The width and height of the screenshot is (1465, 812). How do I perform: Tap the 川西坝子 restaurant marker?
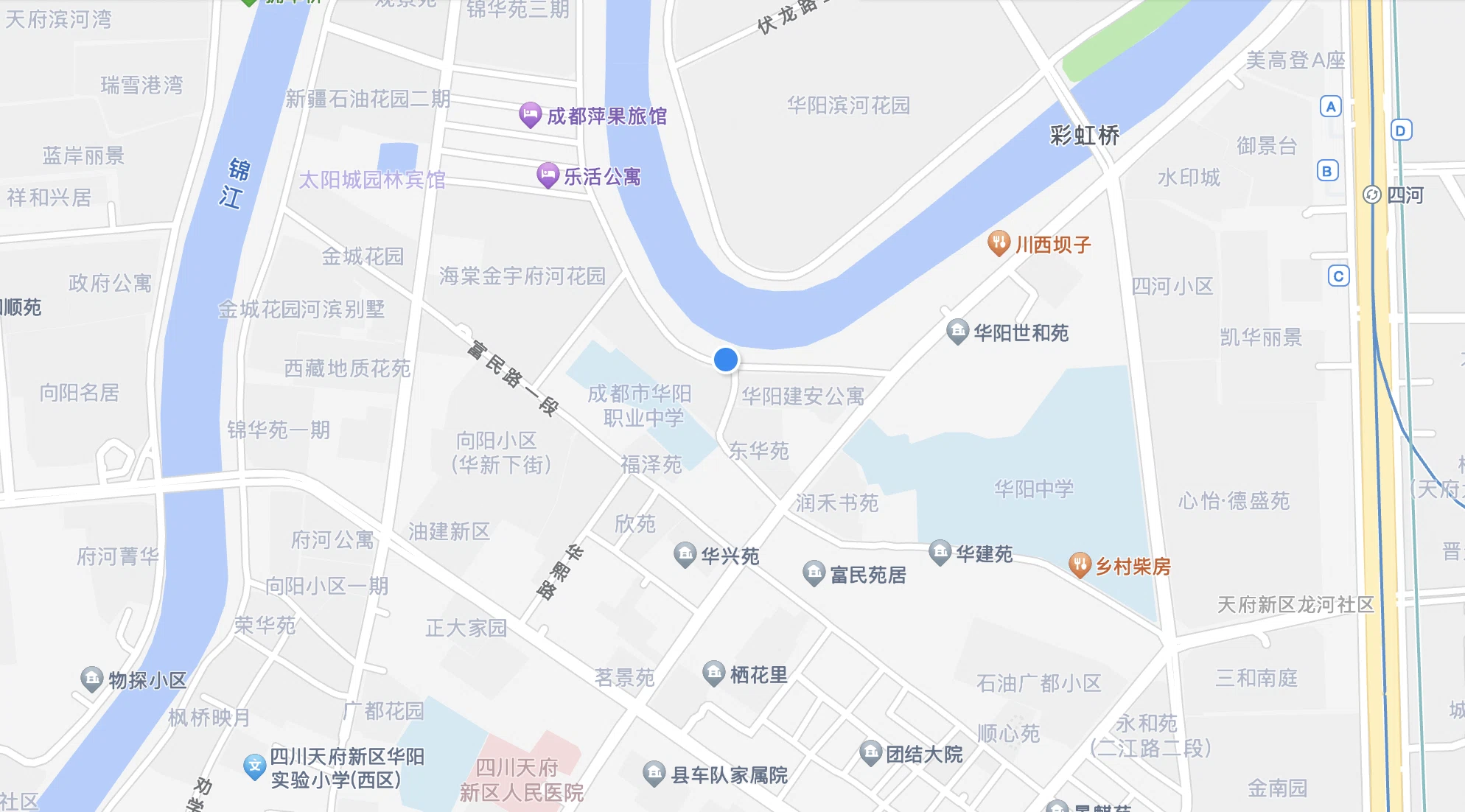pos(999,243)
